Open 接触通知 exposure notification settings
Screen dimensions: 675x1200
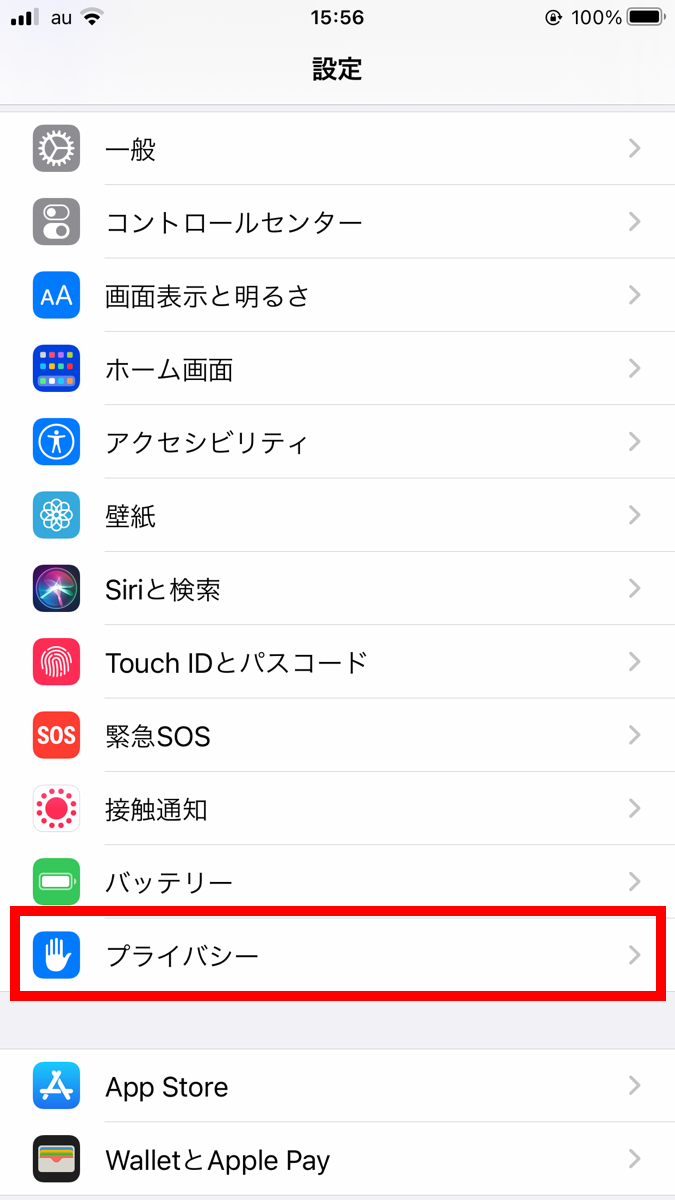[x=337, y=809]
